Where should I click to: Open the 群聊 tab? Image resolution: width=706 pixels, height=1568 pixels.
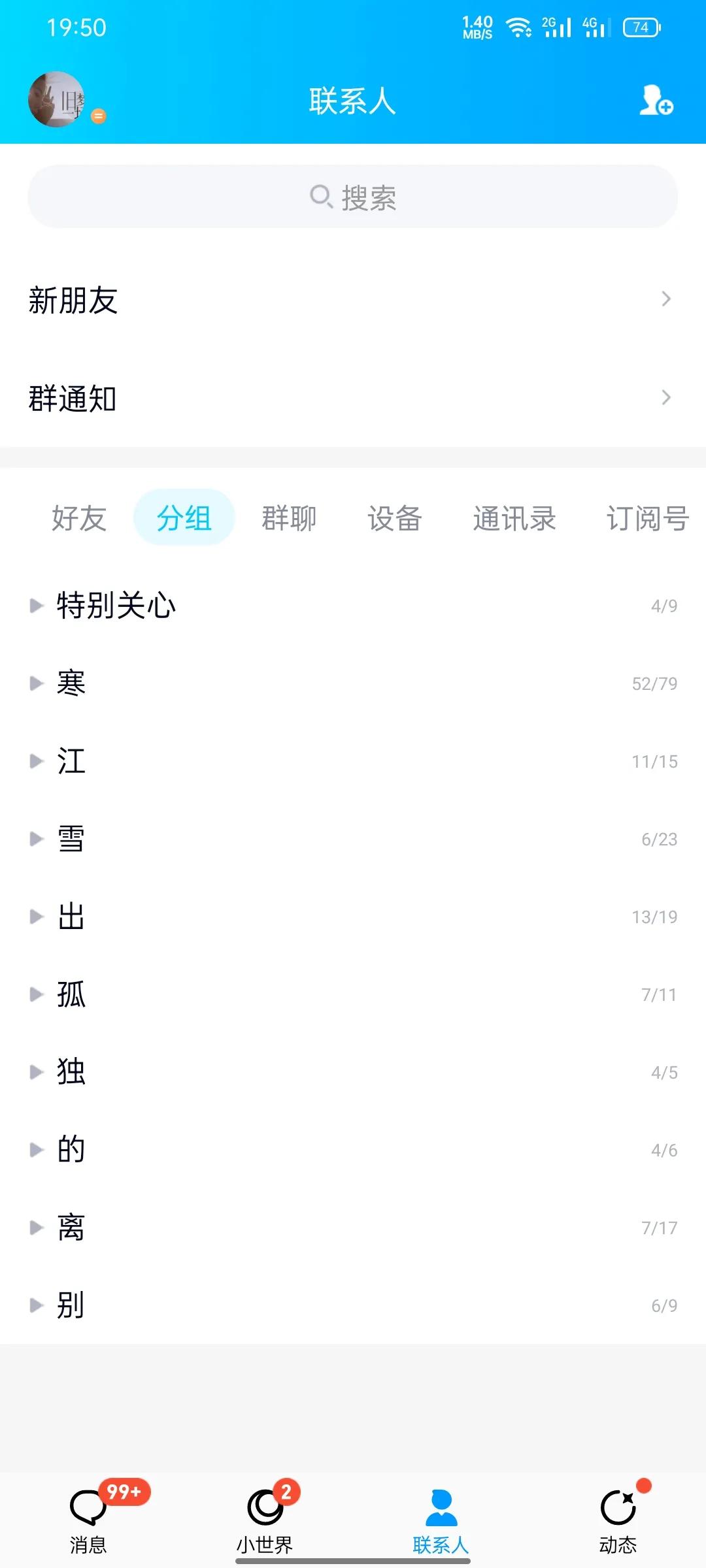288,517
